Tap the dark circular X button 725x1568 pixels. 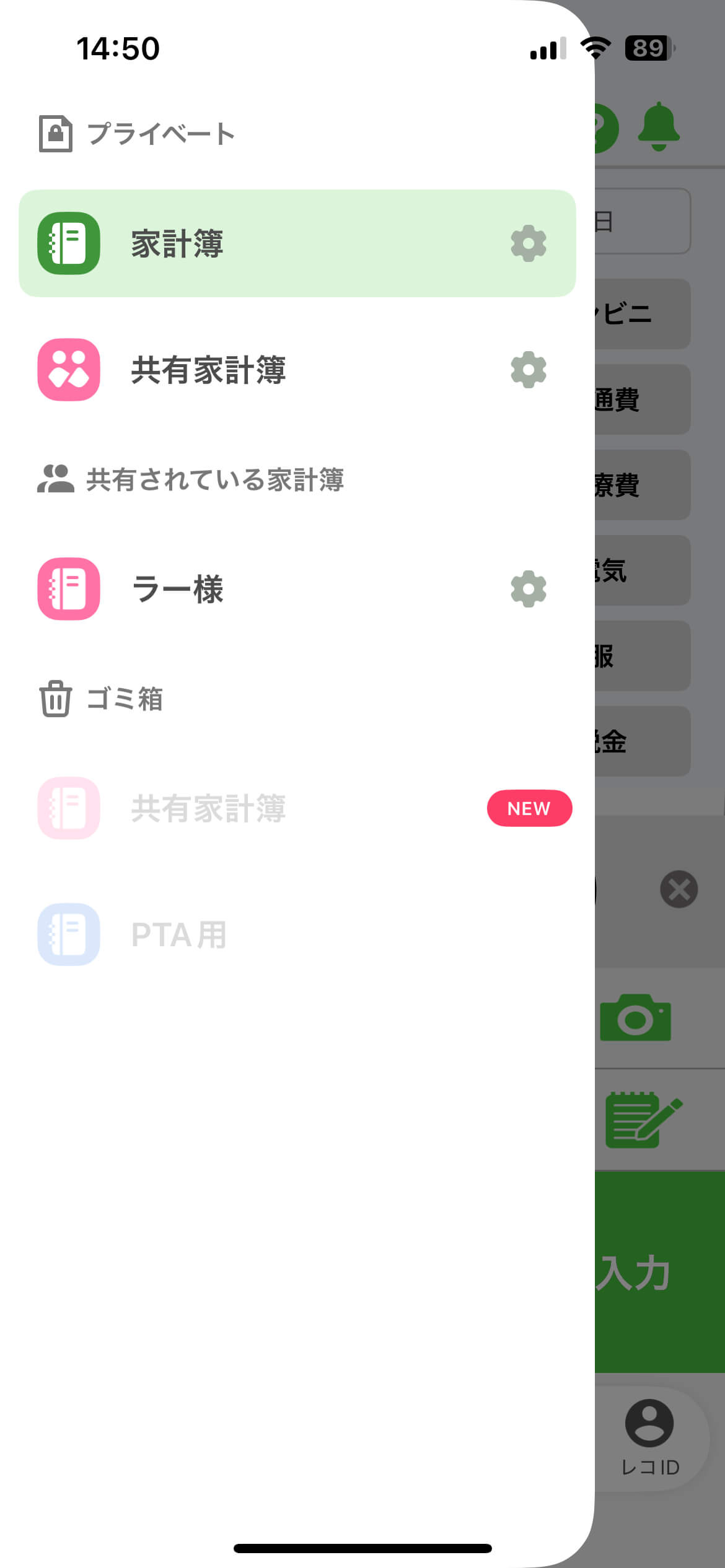click(679, 889)
